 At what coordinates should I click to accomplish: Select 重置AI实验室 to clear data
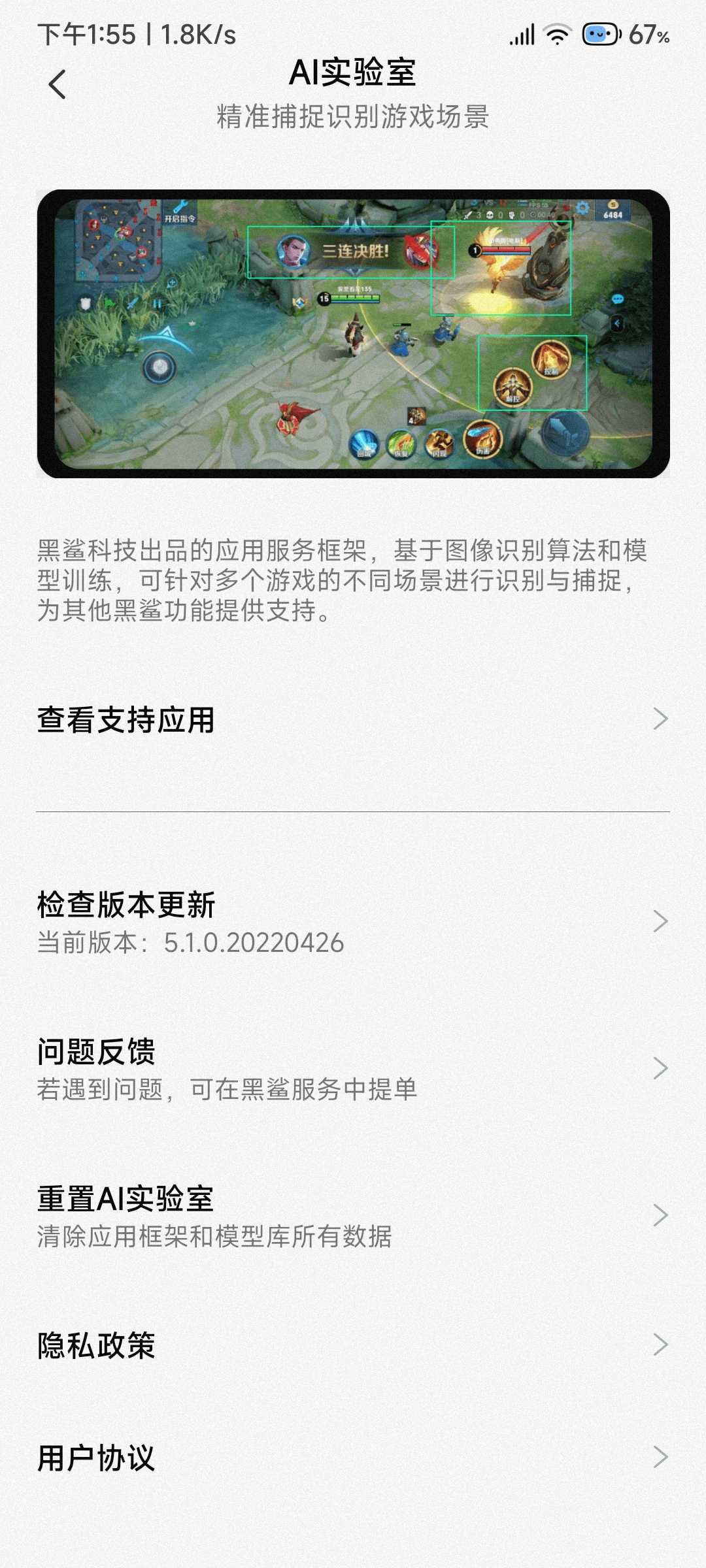pos(353,1215)
